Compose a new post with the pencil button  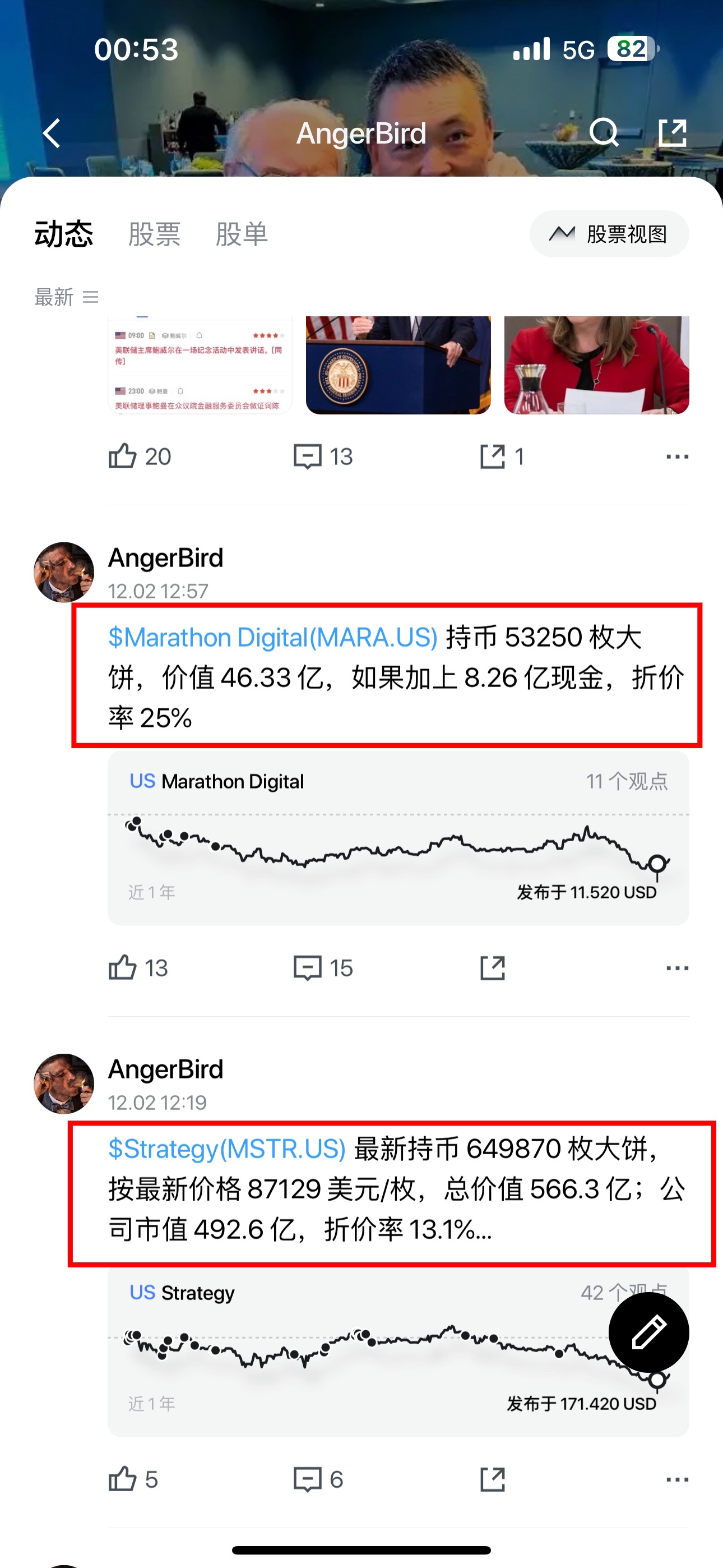pyautogui.click(x=649, y=1332)
